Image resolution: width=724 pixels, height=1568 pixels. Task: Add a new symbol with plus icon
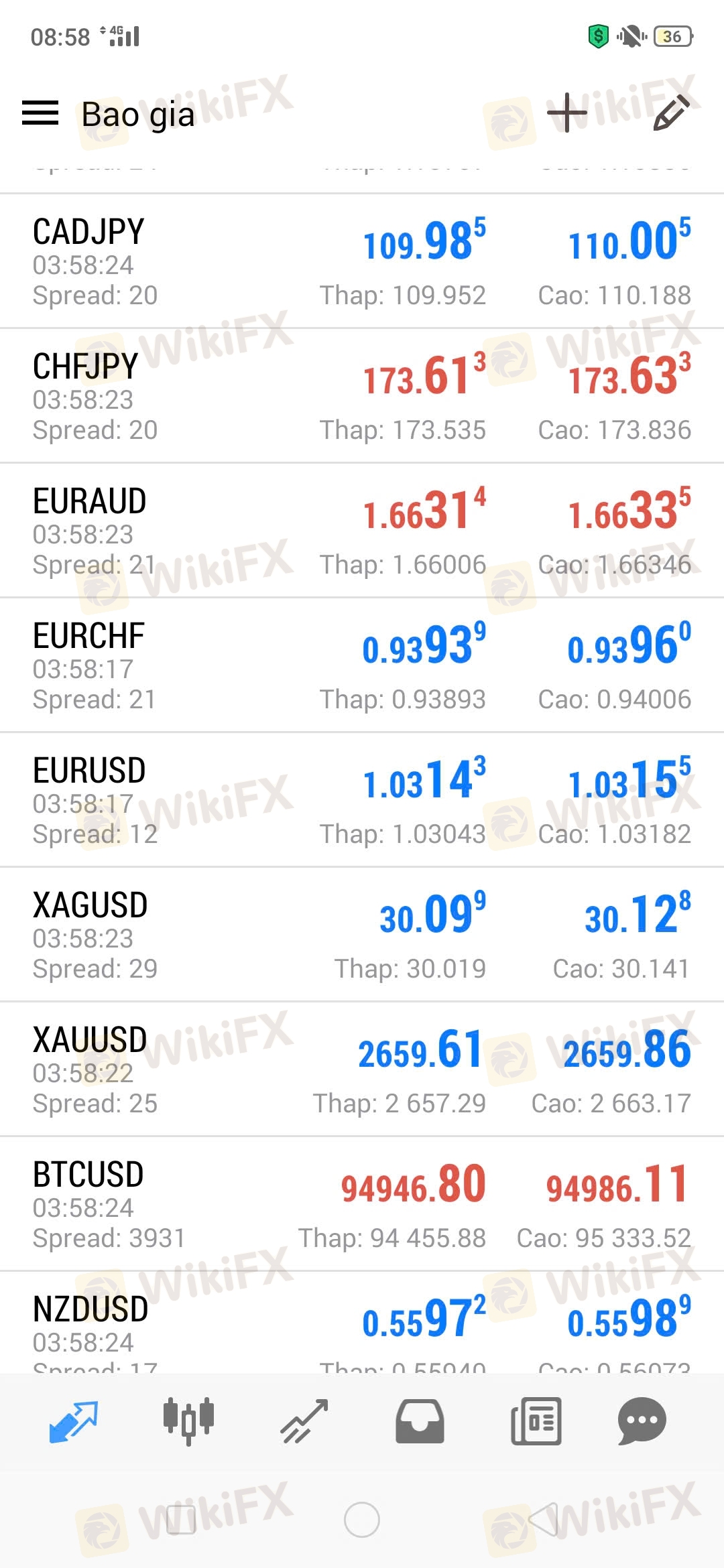click(x=567, y=113)
